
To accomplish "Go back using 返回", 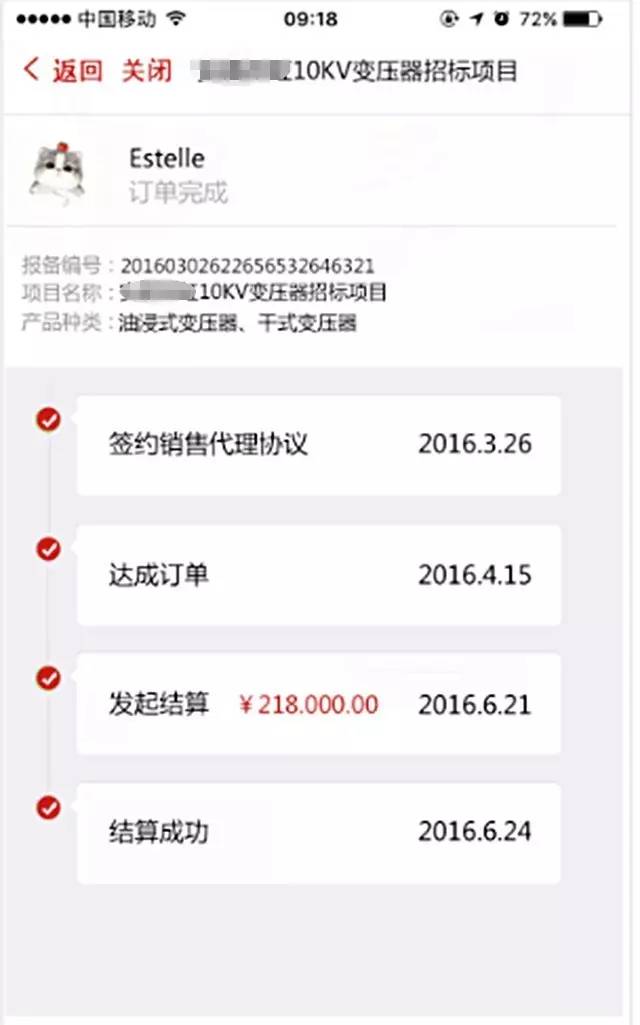I will [x=63, y=70].
